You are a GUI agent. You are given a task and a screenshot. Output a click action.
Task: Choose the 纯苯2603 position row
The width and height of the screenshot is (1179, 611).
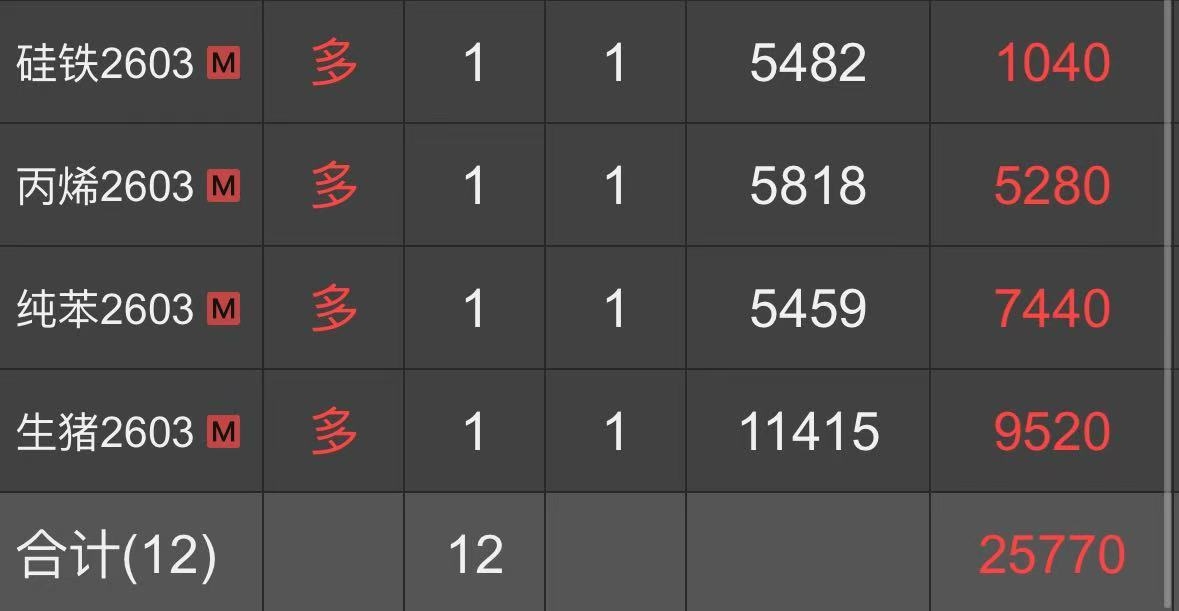[x=105, y=309]
